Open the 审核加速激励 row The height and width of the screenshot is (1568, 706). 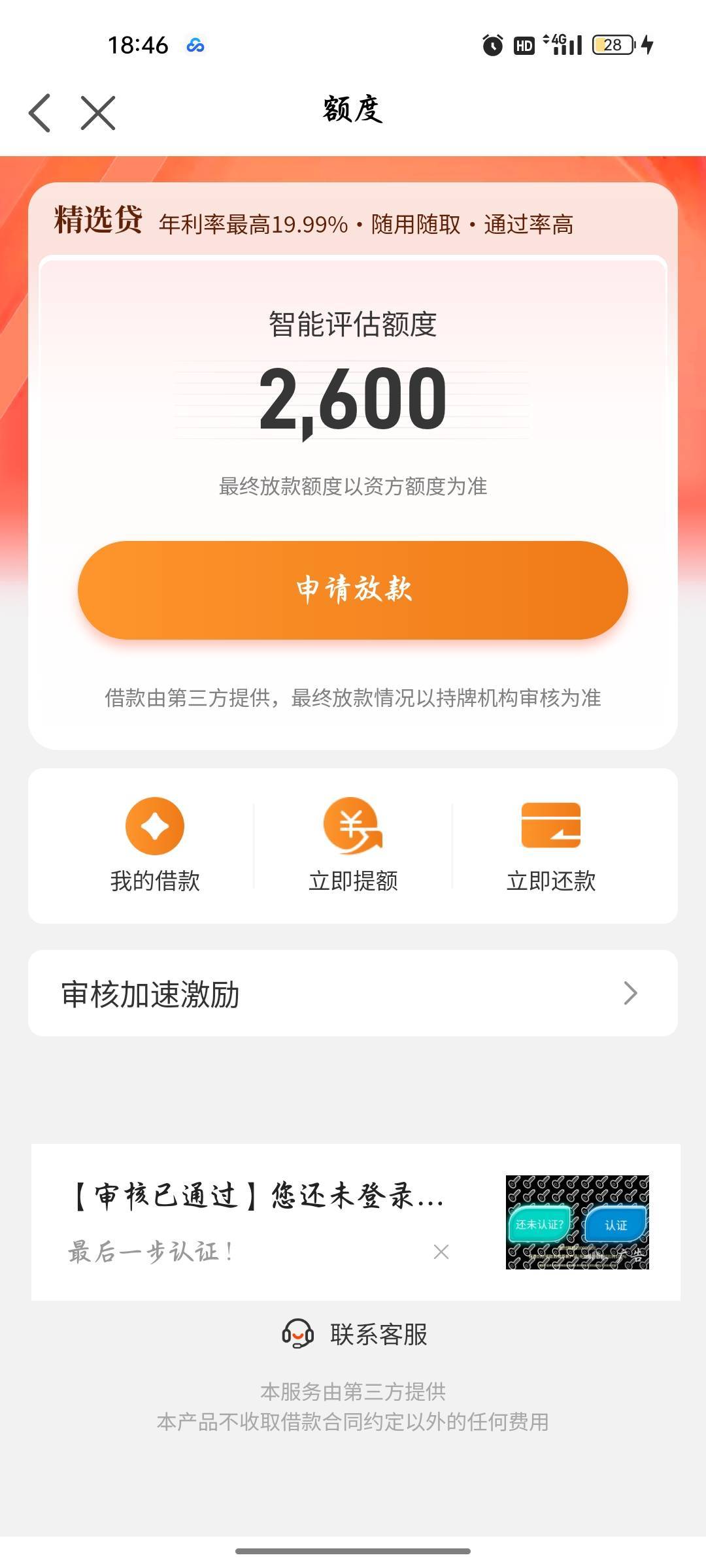coord(353,993)
